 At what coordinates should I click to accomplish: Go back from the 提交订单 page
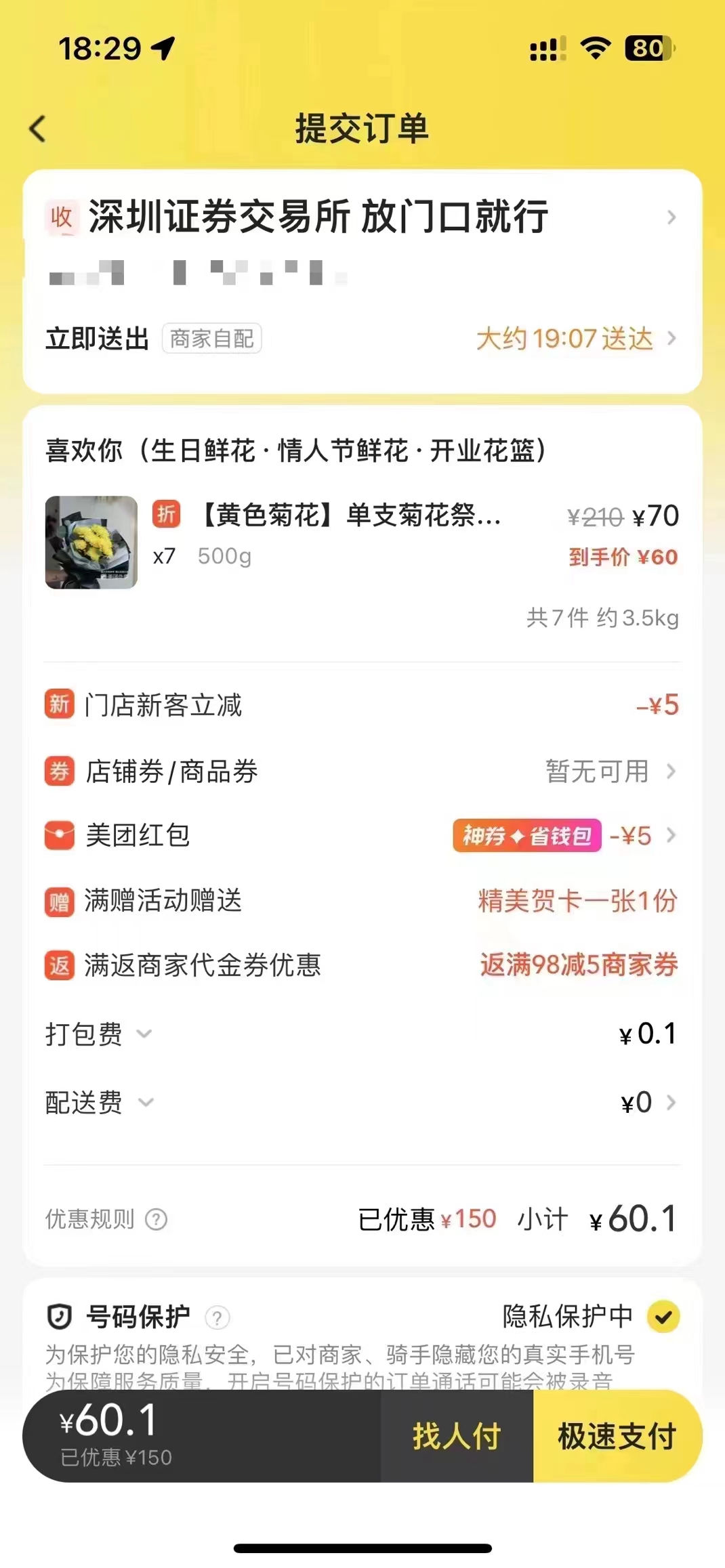tap(38, 129)
